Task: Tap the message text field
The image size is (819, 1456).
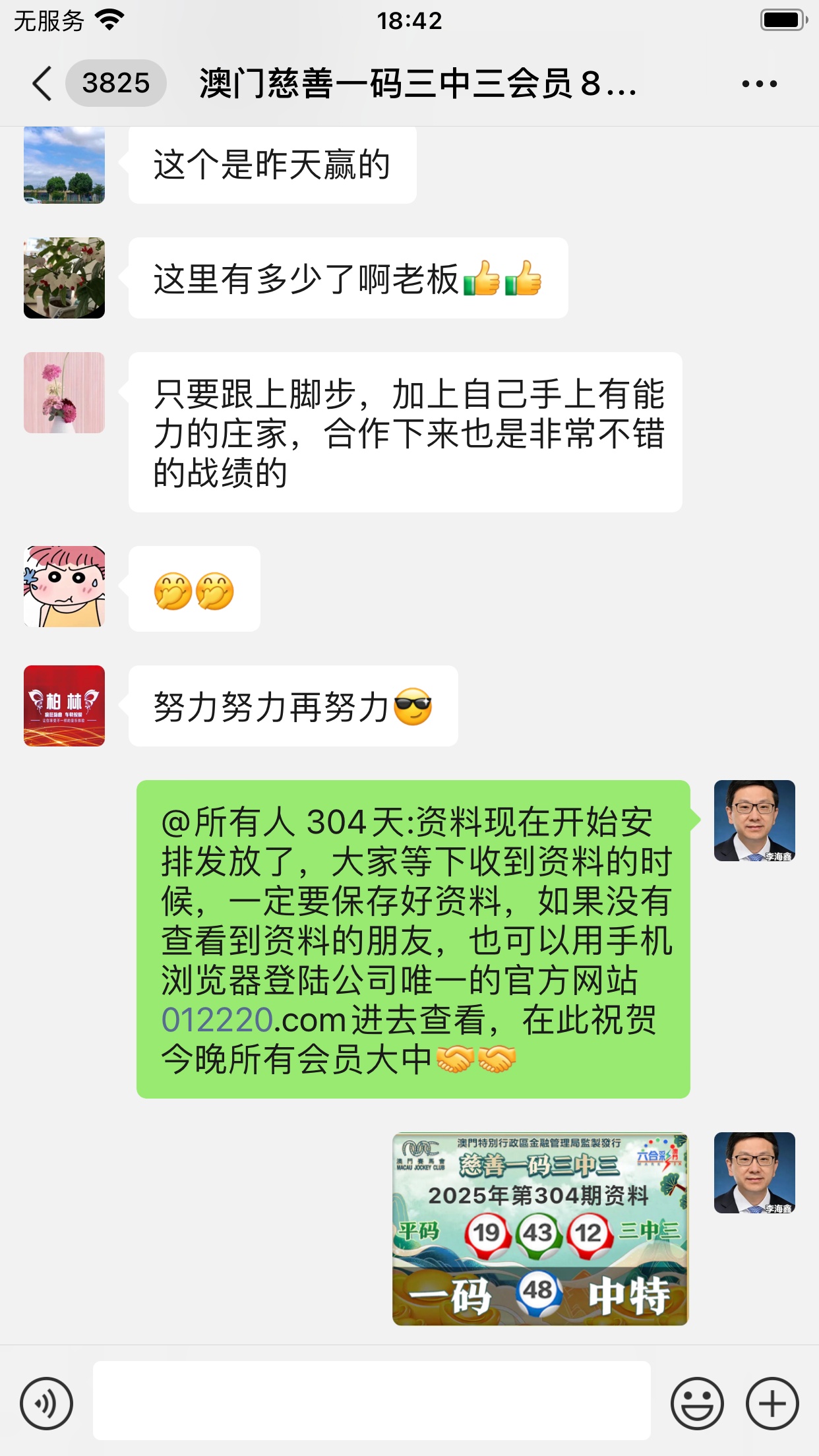Action: coord(371,1401)
